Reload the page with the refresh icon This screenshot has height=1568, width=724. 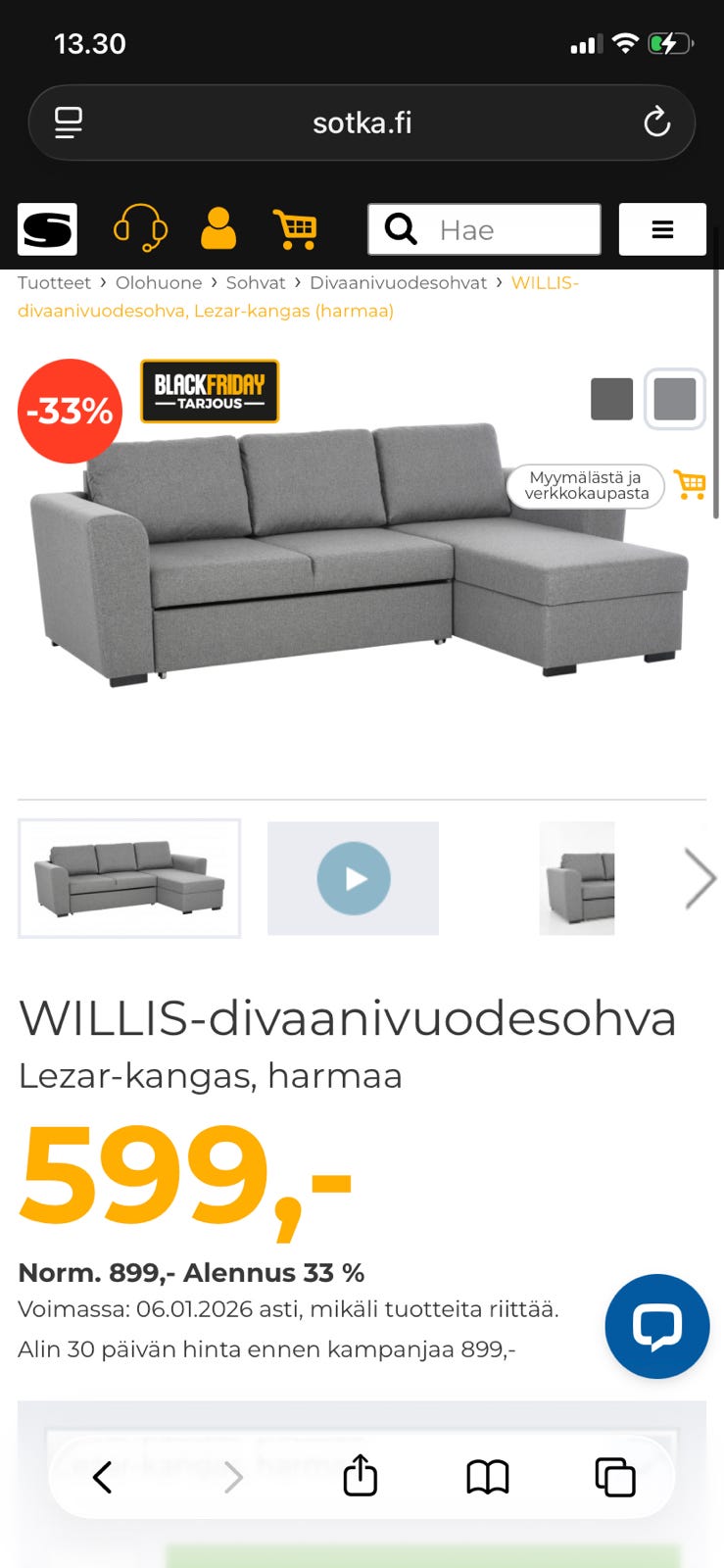point(656,122)
